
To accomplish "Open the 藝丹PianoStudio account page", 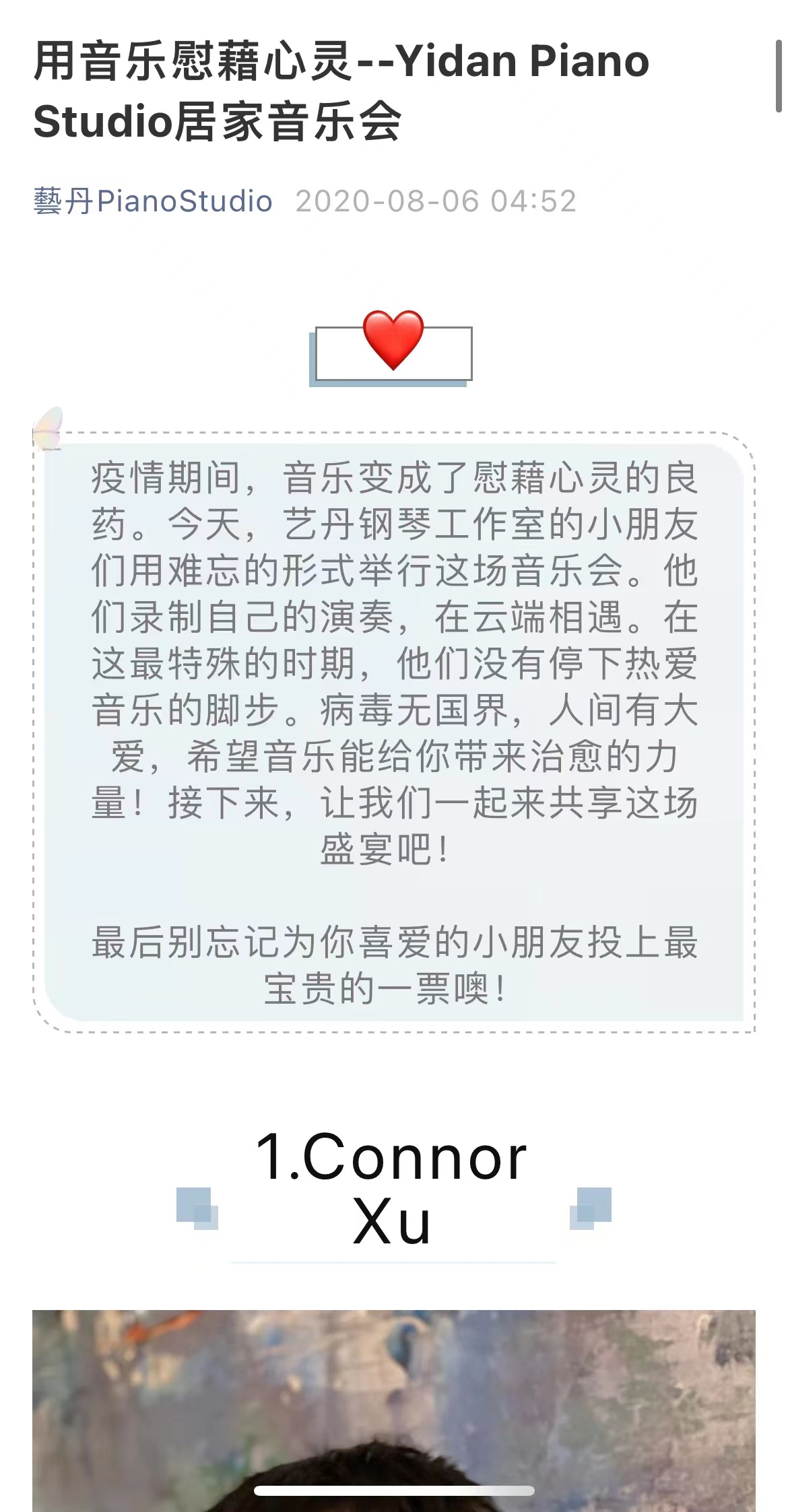I will tap(153, 201).
